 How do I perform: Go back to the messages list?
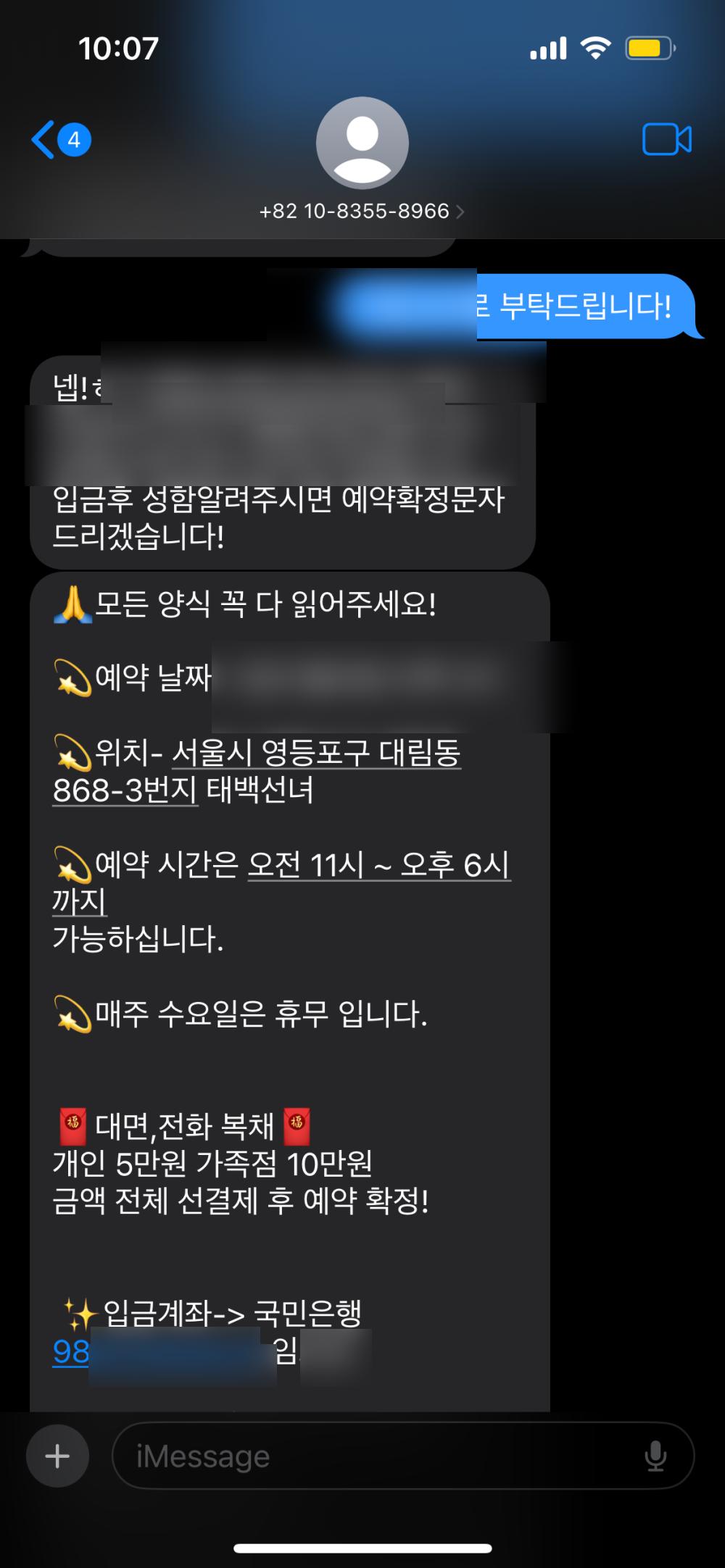tap(59, 140)
